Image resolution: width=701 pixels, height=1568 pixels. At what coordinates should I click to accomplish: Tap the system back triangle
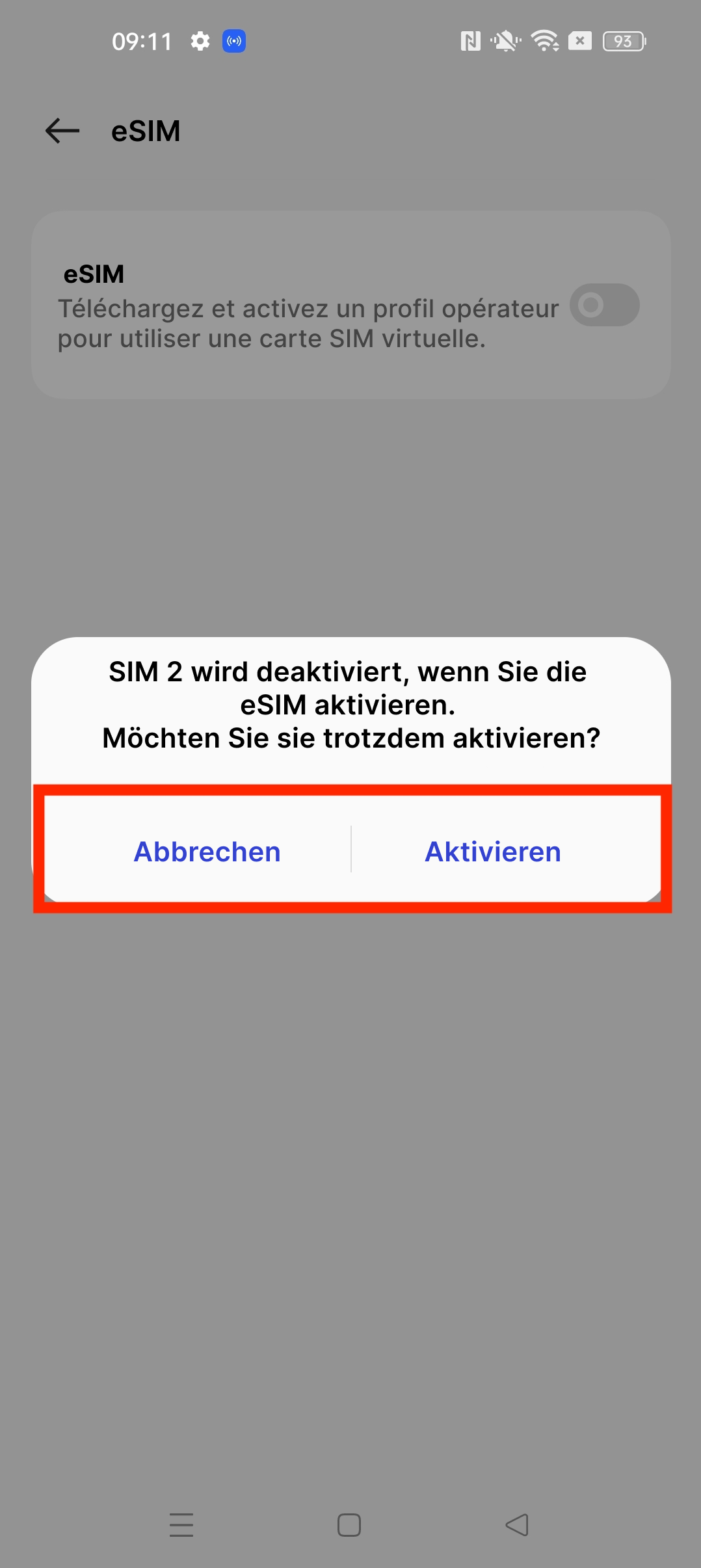517,1524
